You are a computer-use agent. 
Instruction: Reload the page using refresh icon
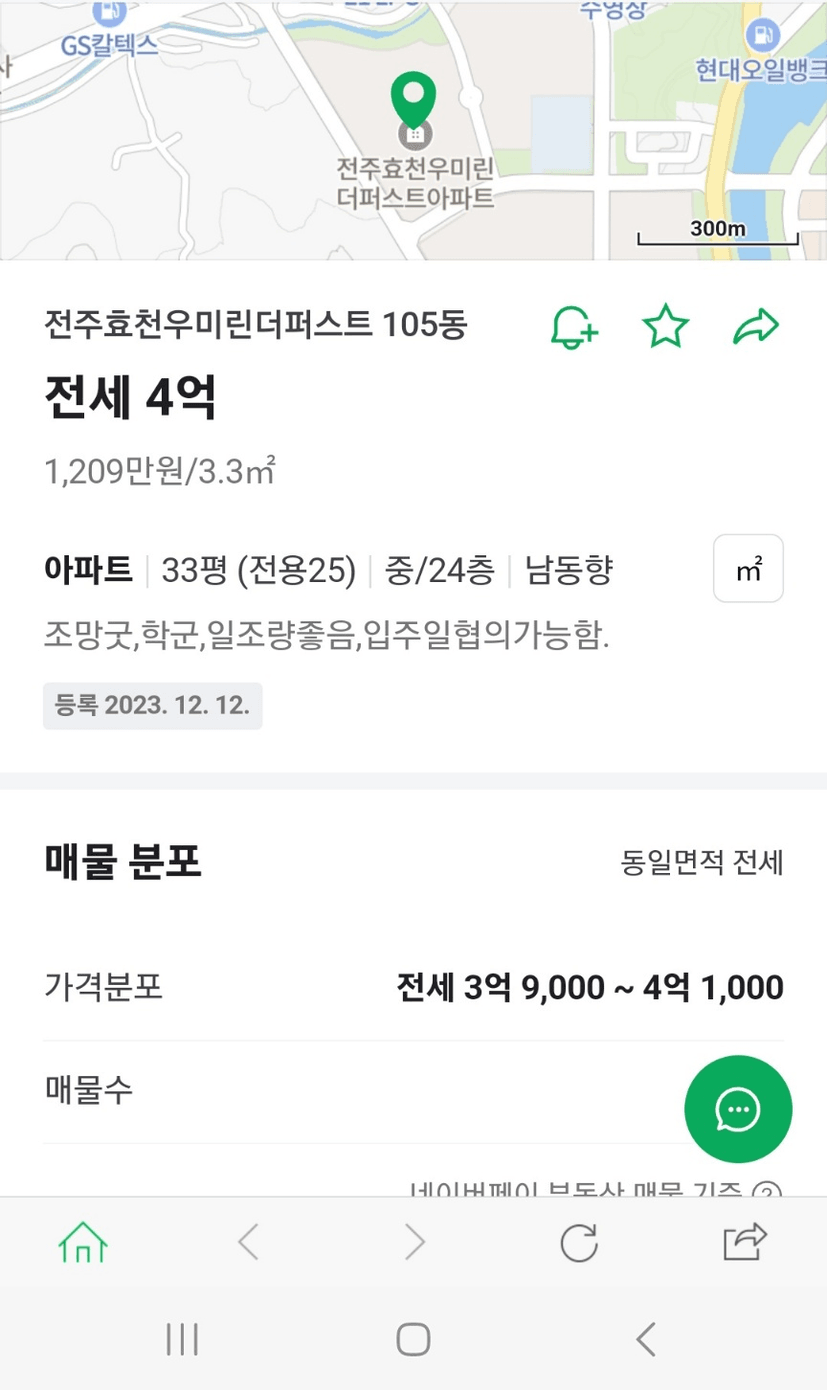coord(579,1242)
